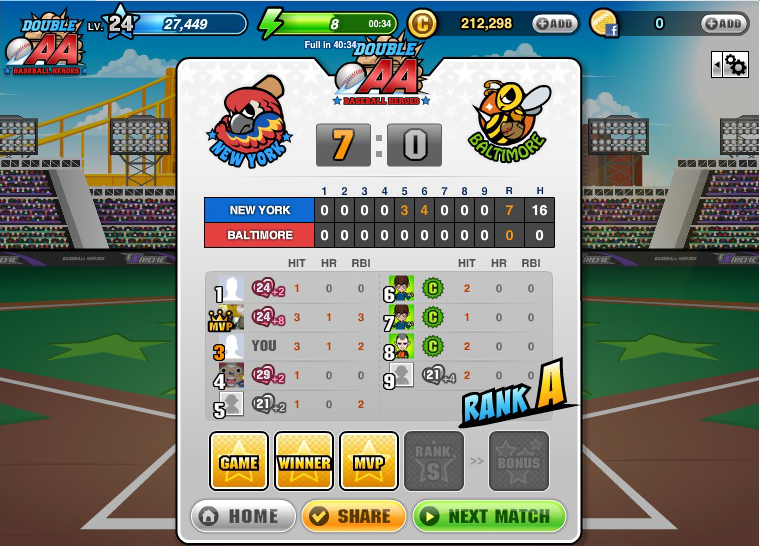The height and width of the screenshot is (546, 760).
Task: Open the settings gear
Action: point(736,65)
